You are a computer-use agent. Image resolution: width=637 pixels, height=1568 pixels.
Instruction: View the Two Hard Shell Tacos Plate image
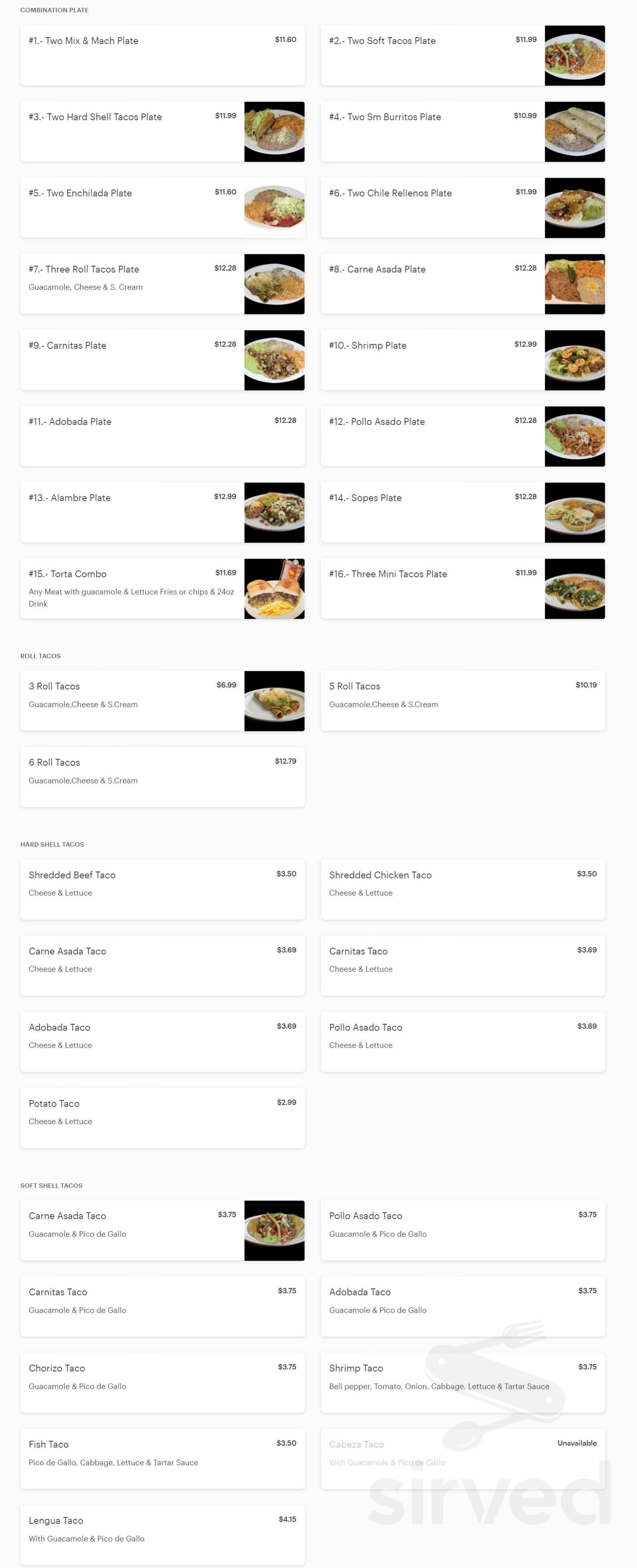274,131
